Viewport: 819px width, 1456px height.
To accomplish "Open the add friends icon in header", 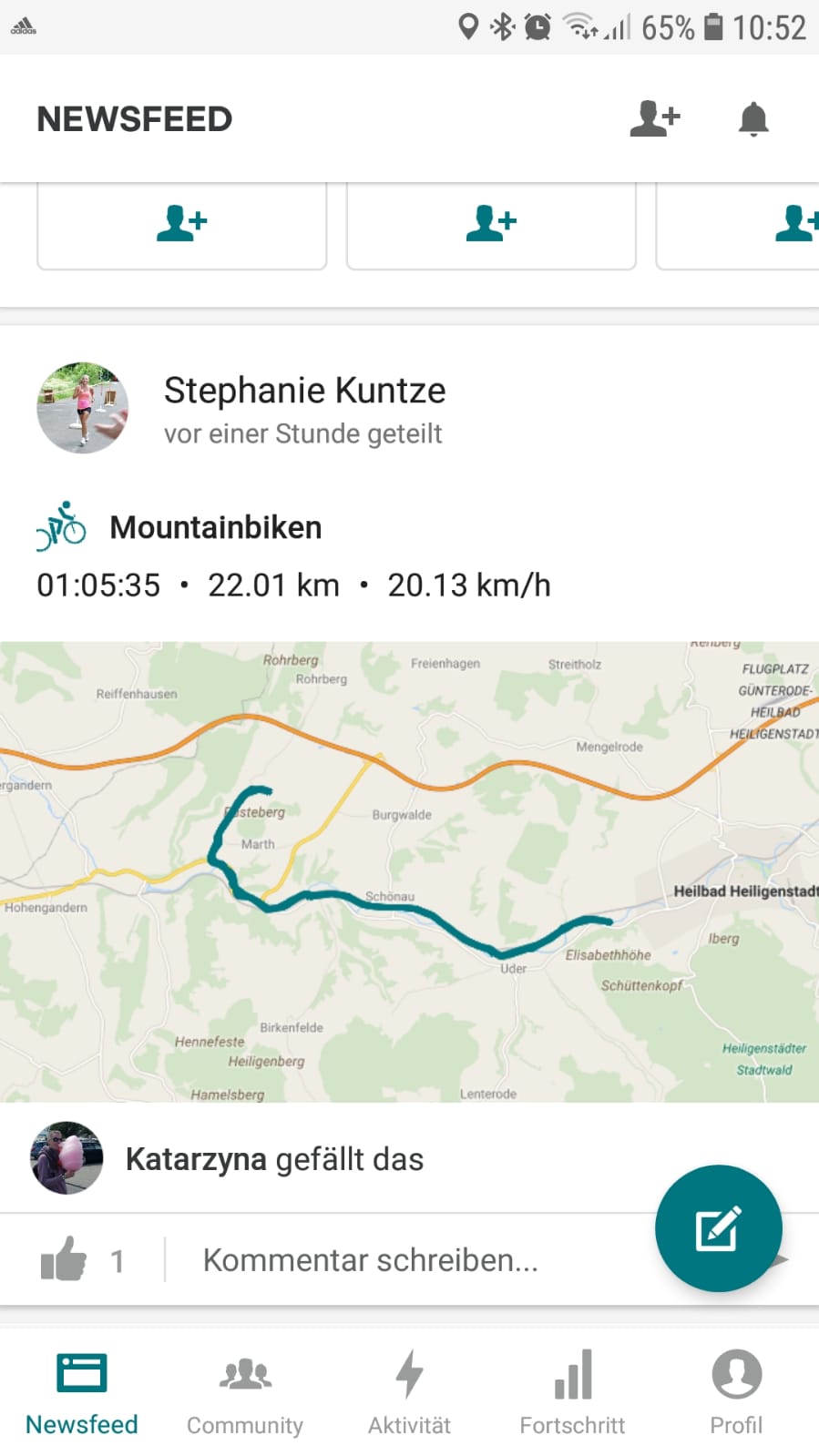I will (x=655, y=118).
